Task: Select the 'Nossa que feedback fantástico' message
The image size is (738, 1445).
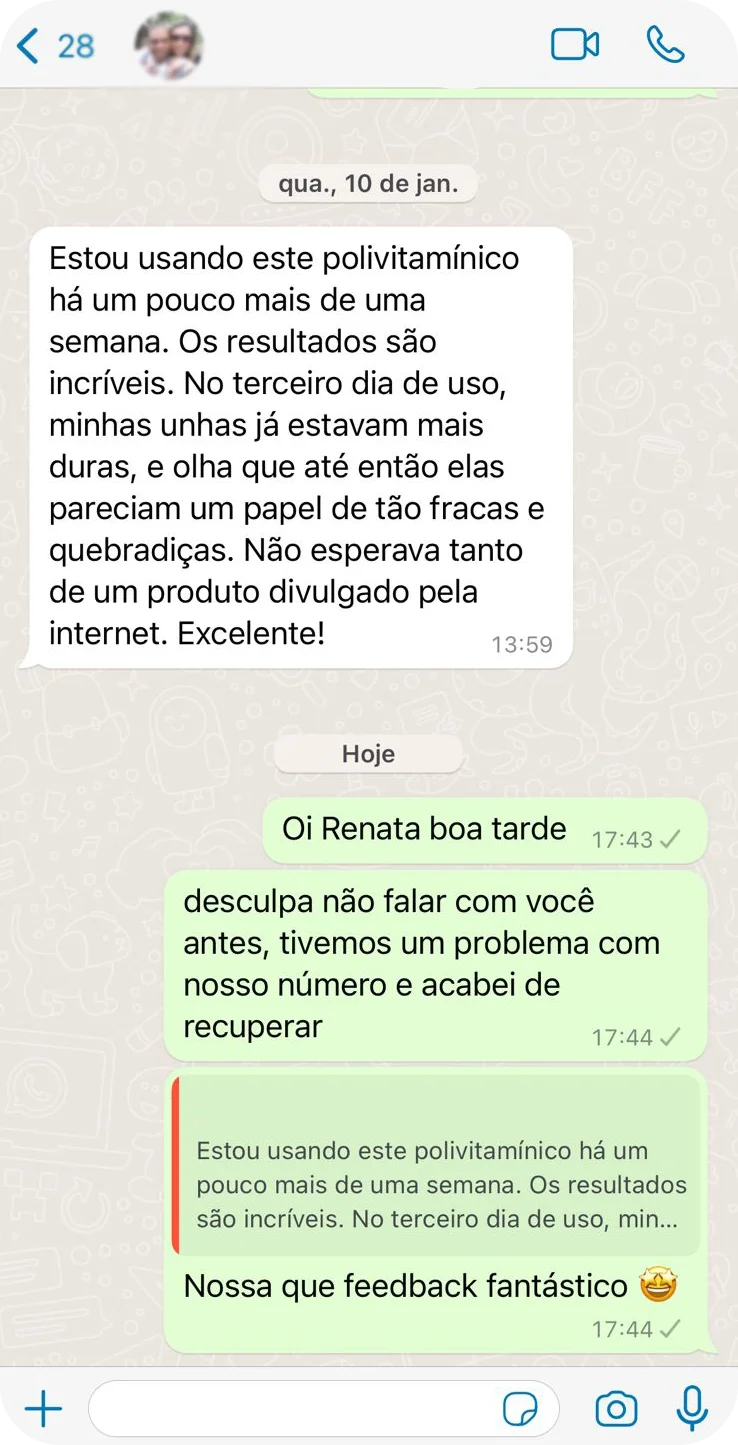Action: (420, 1286)
